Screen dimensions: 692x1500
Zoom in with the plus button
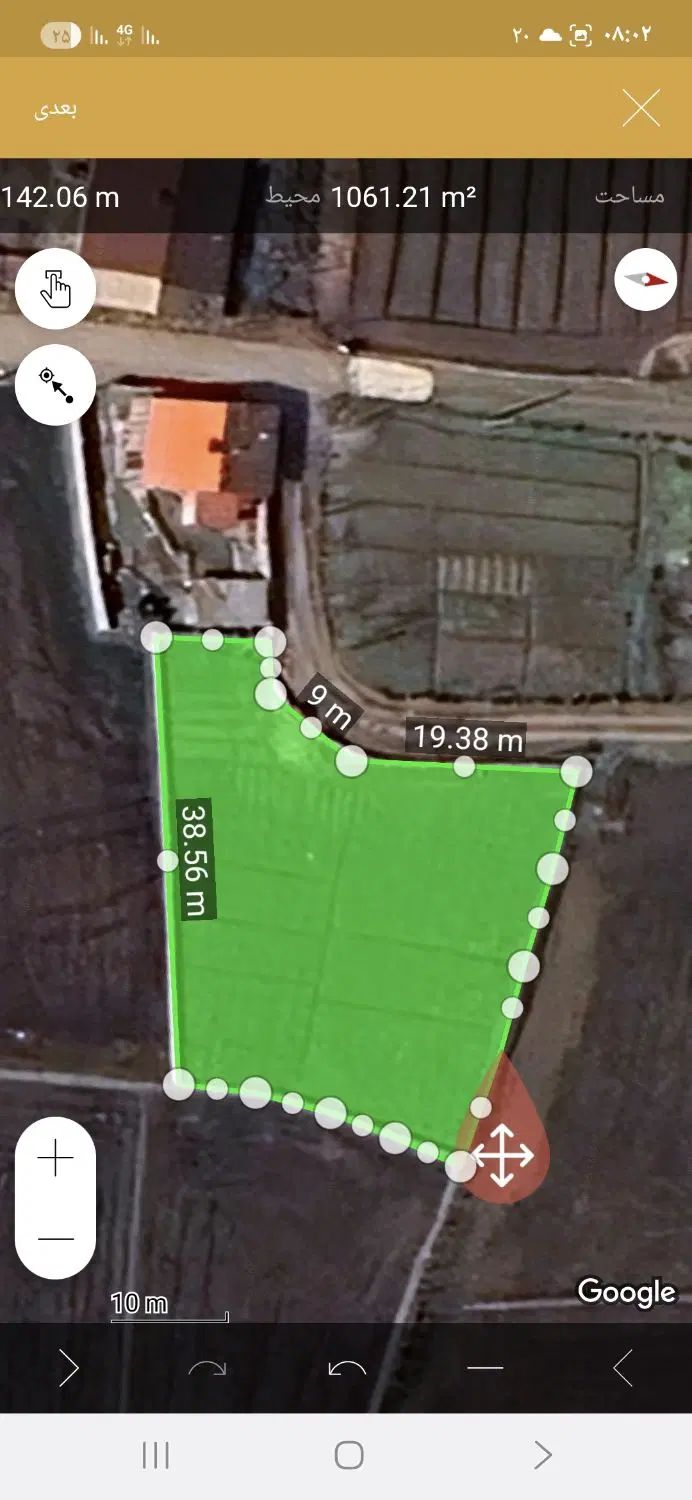pos(56,1159)
